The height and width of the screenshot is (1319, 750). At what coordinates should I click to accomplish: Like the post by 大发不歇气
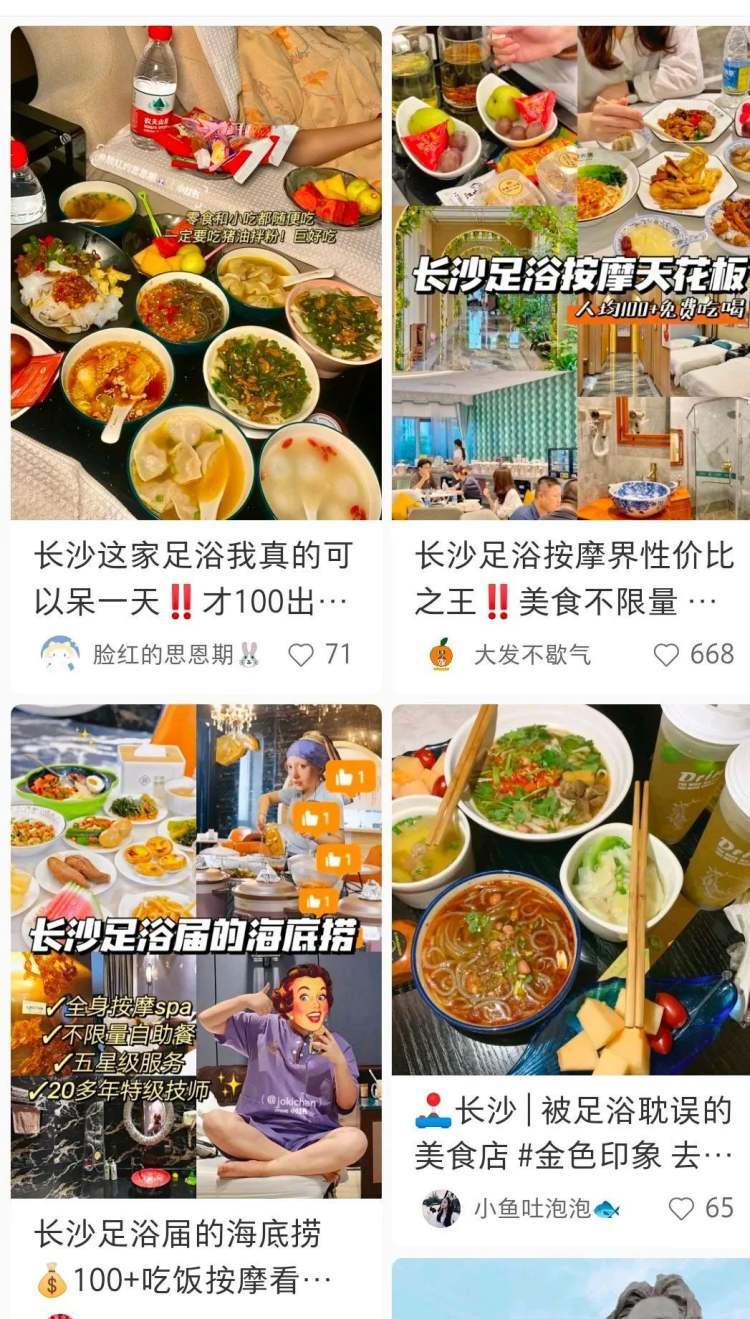point(666,655)
